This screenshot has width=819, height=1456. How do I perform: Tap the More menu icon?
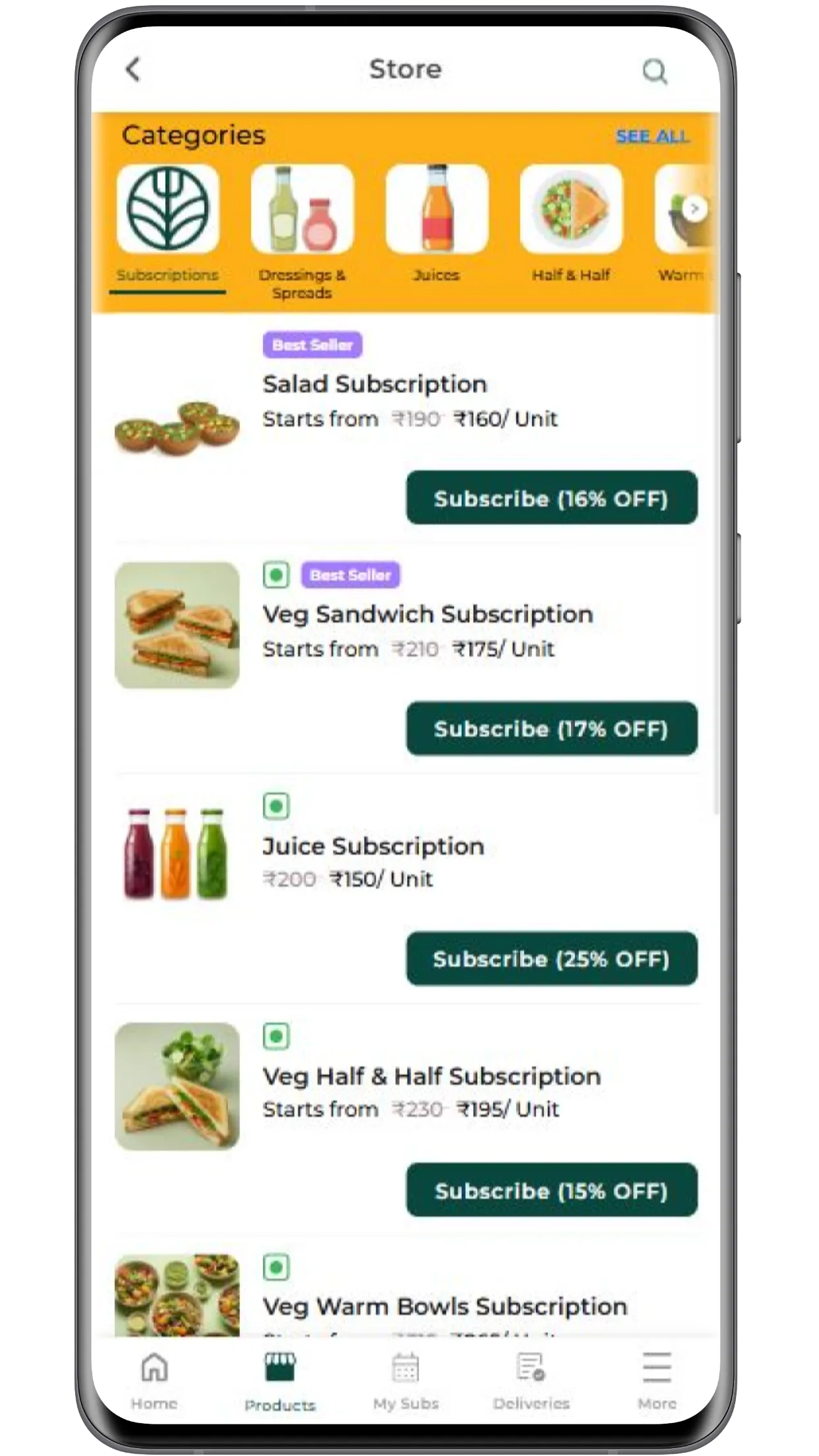657,1374
